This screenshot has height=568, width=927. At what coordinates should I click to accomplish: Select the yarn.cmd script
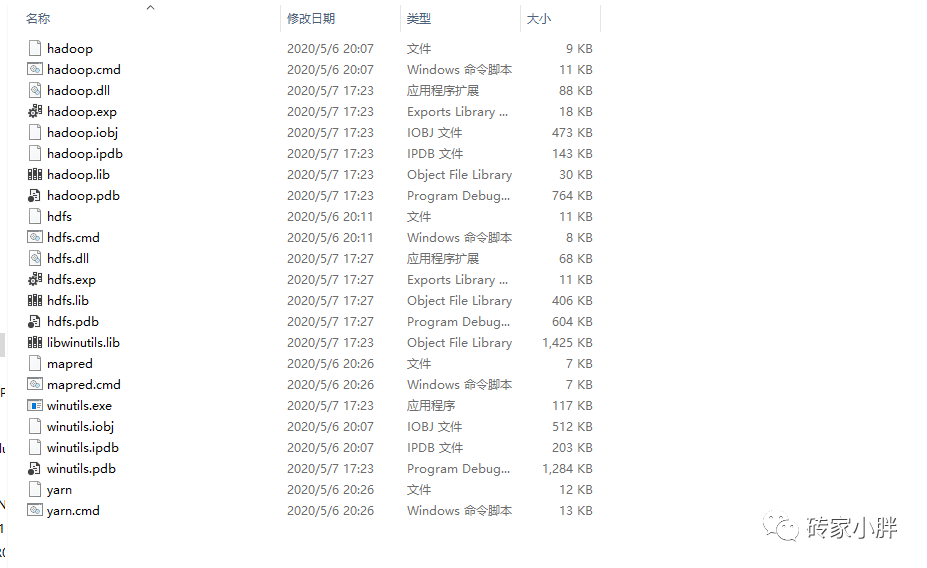click(x=73, y=511)
